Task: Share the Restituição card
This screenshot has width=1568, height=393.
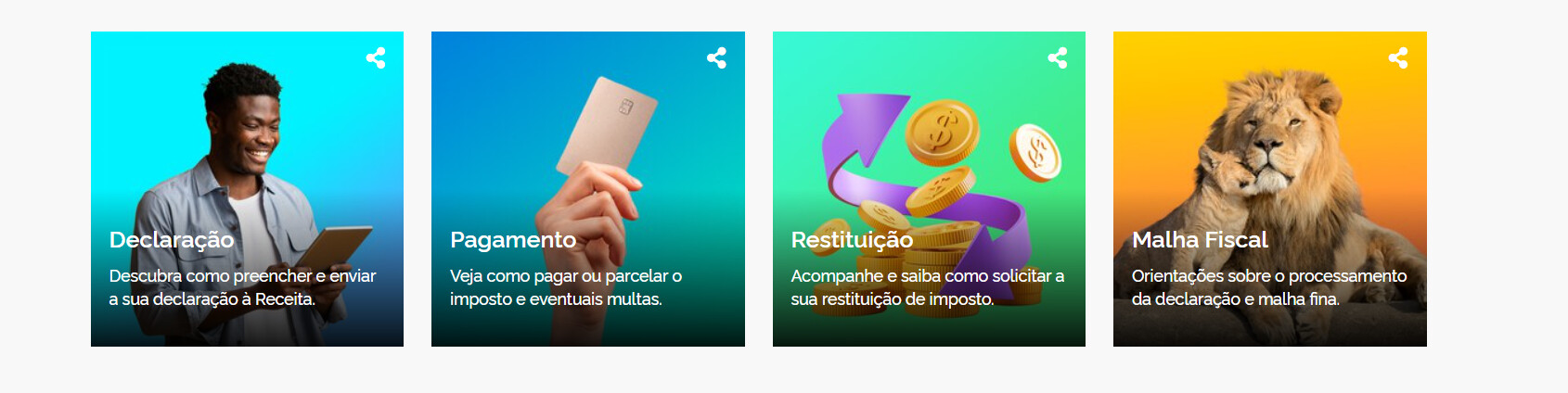Action: click(x=1058, y=58)
